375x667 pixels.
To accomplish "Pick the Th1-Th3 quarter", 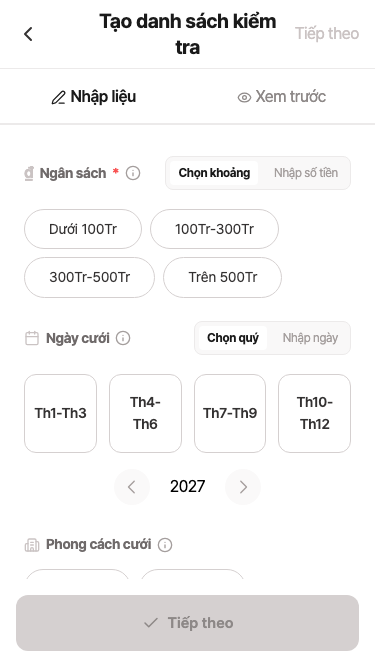I will pyautogui.click(x=60, y=413).
